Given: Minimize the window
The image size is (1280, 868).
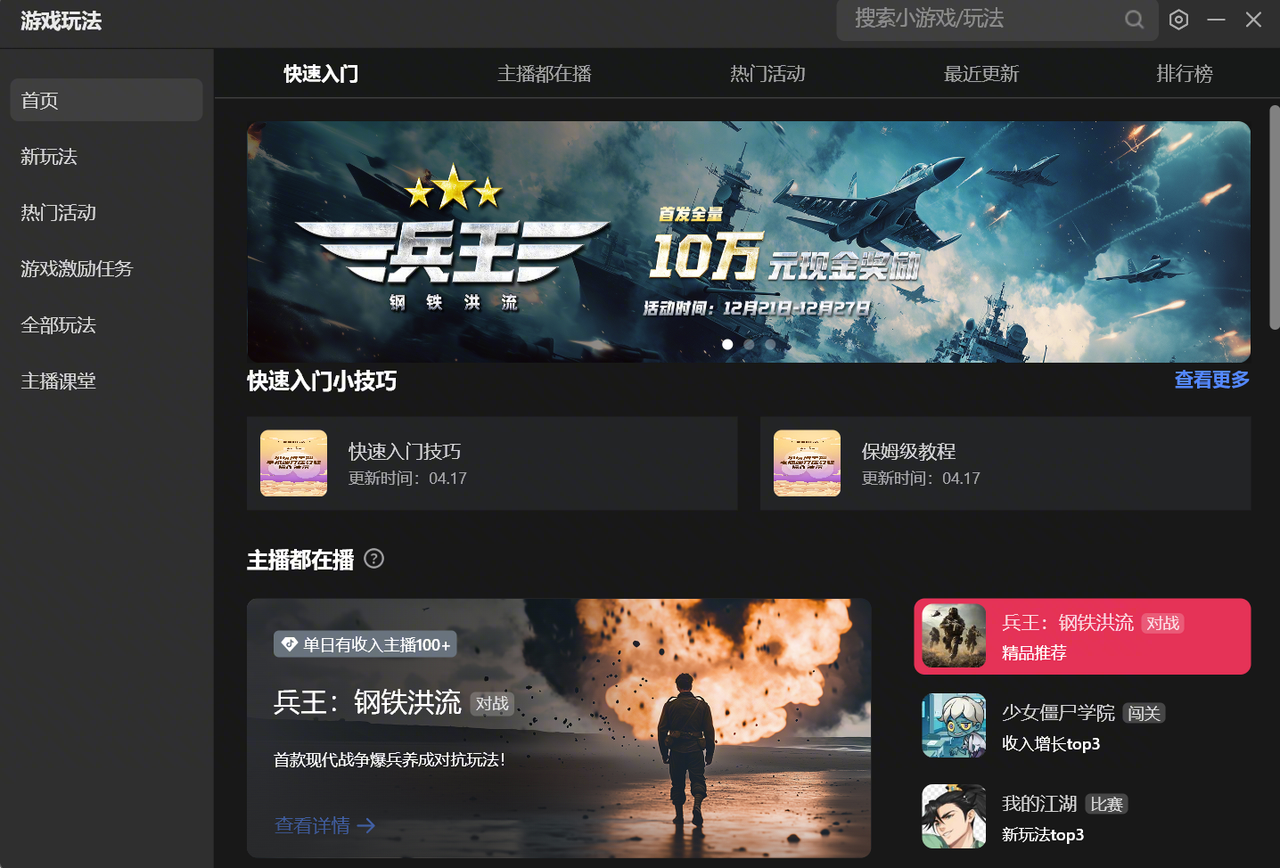Looking at the screenshot, I should coord(1216,20).
